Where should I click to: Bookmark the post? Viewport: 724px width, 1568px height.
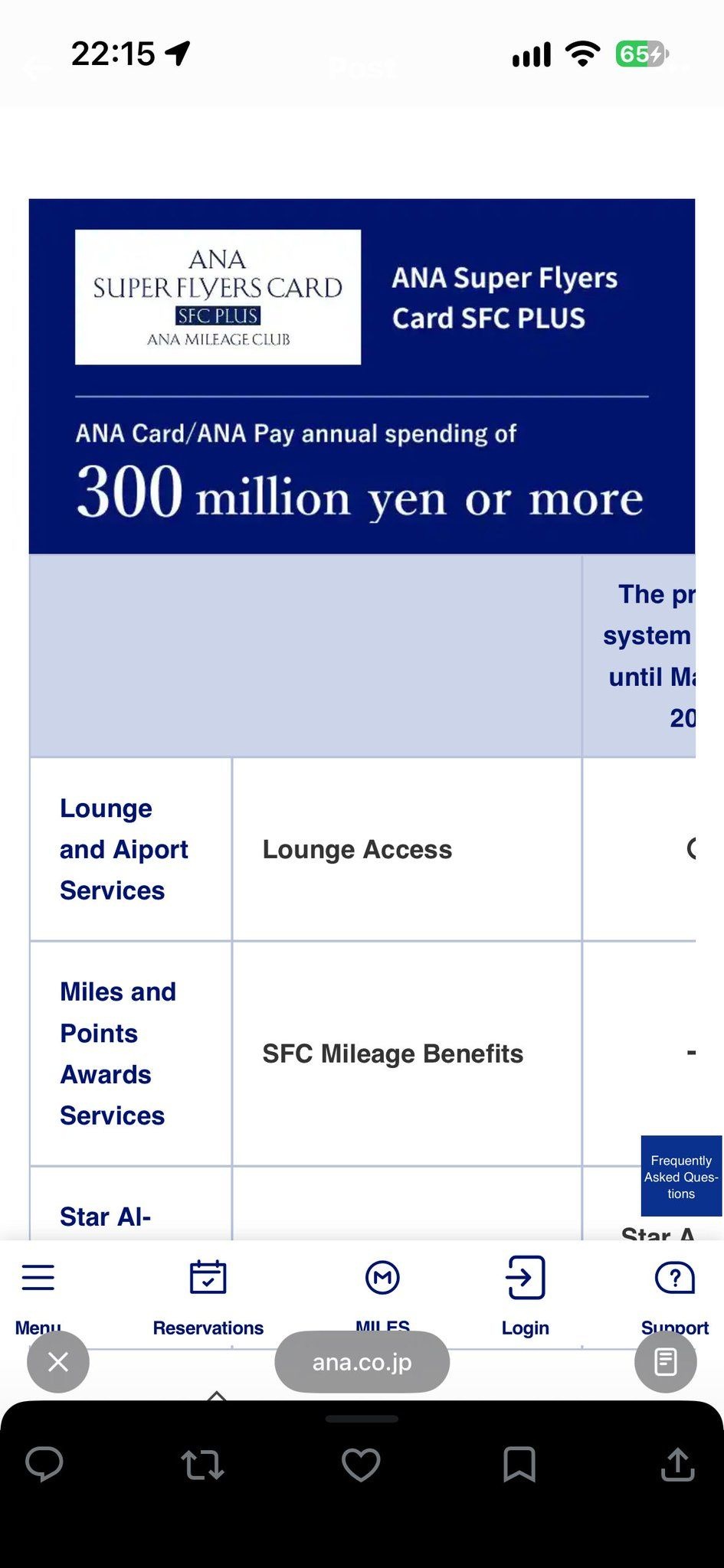pos(519,1465)
